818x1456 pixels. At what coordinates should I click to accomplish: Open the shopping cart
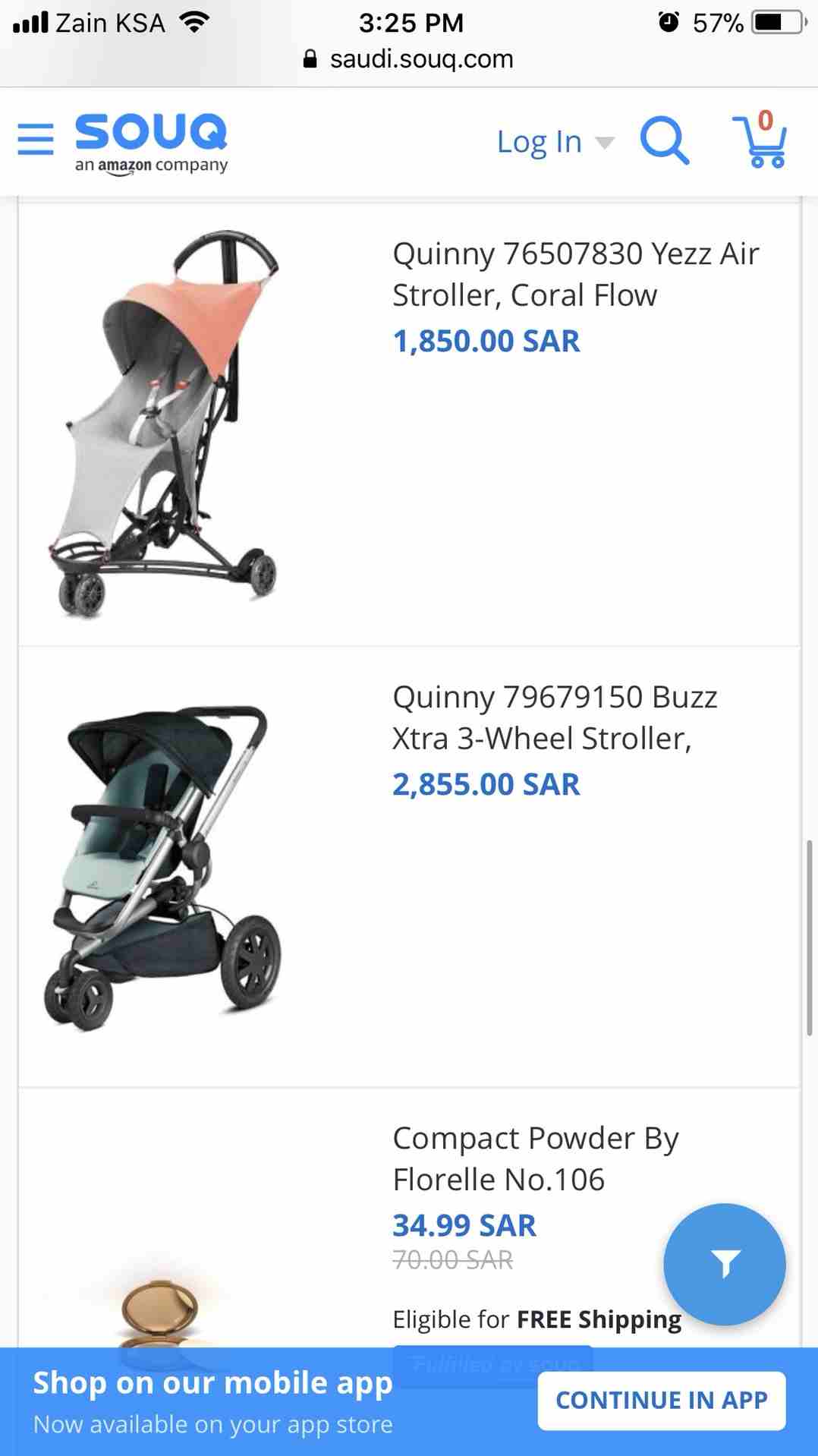point(760,139)
